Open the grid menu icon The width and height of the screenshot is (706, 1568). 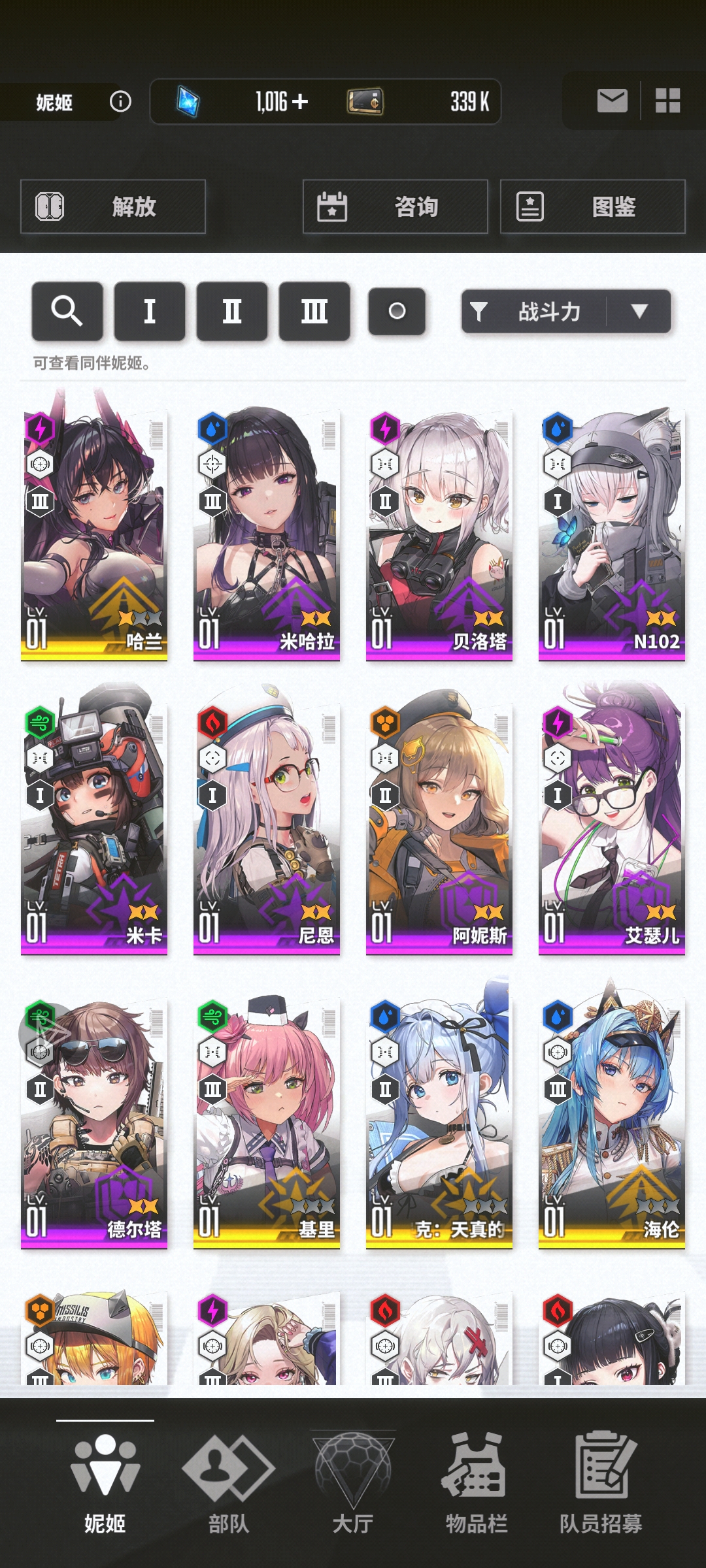[667, 101]
